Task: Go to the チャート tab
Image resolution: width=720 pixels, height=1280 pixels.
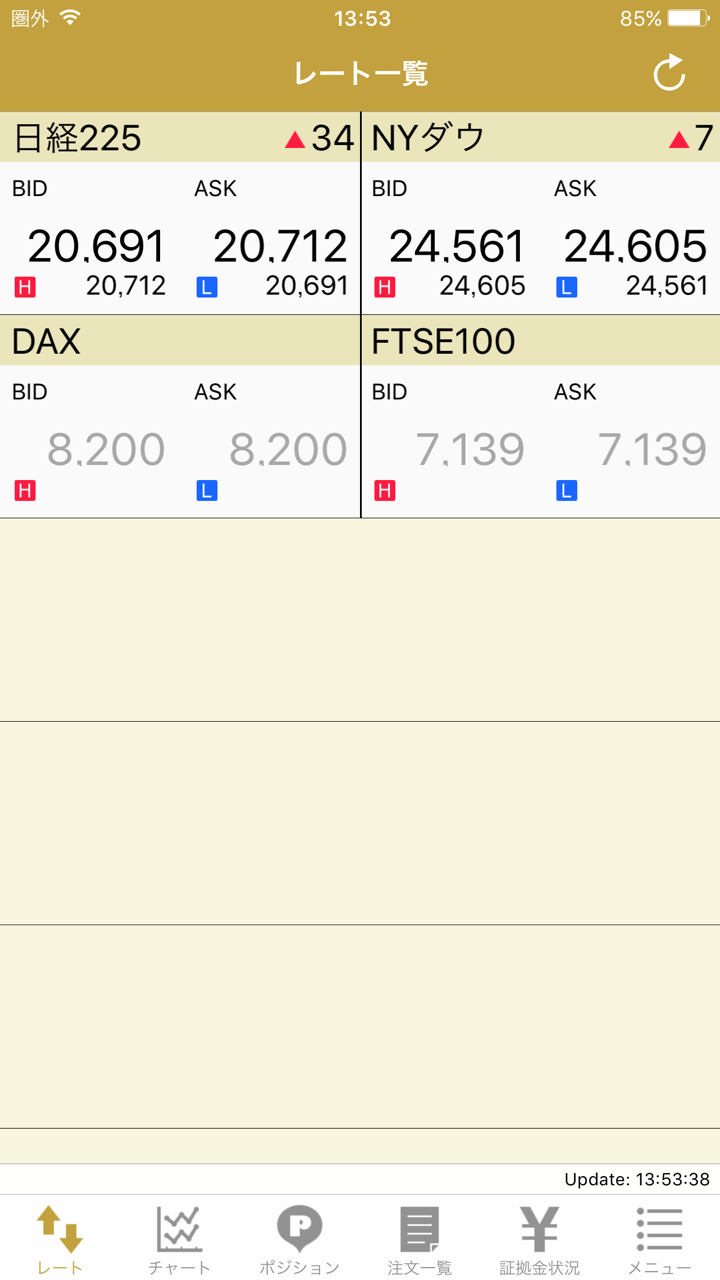Action: tap(180, 1240)
